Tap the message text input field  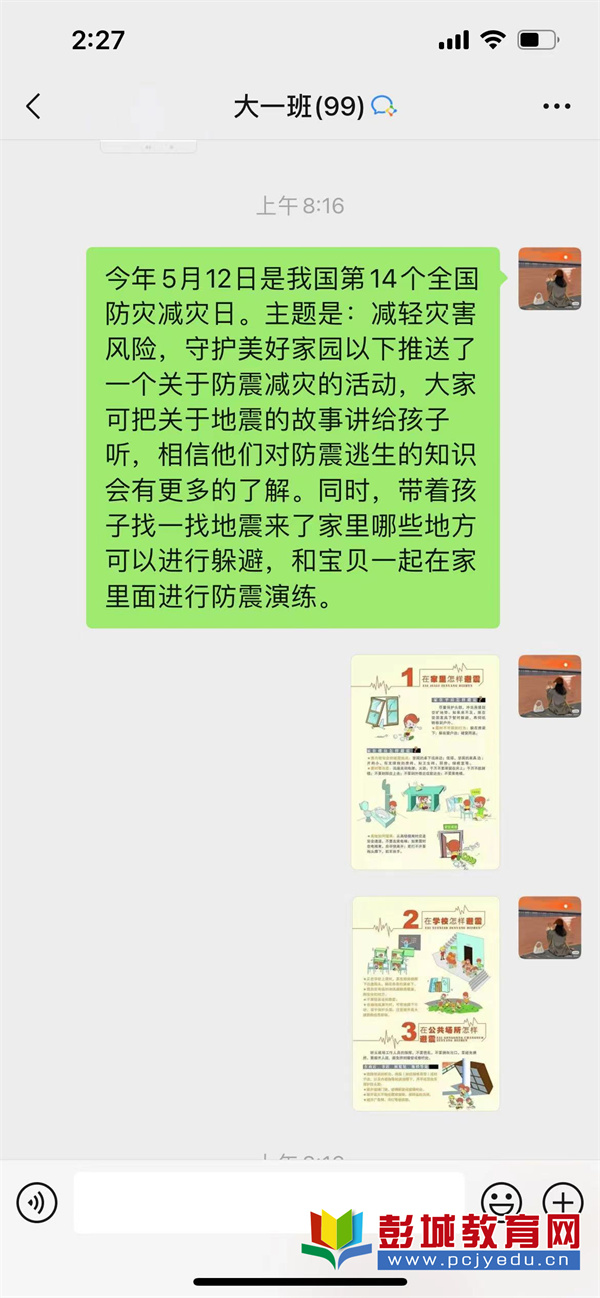[x=268, y=1201]
